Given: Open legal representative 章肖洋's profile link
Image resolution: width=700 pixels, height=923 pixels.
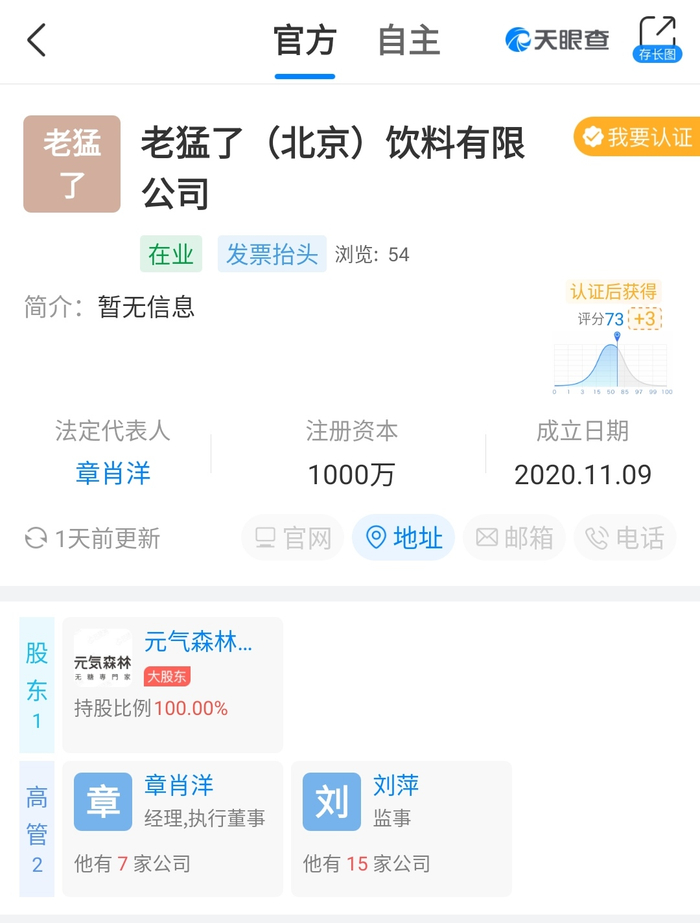Looking at the screenshot, I should 113,473.
